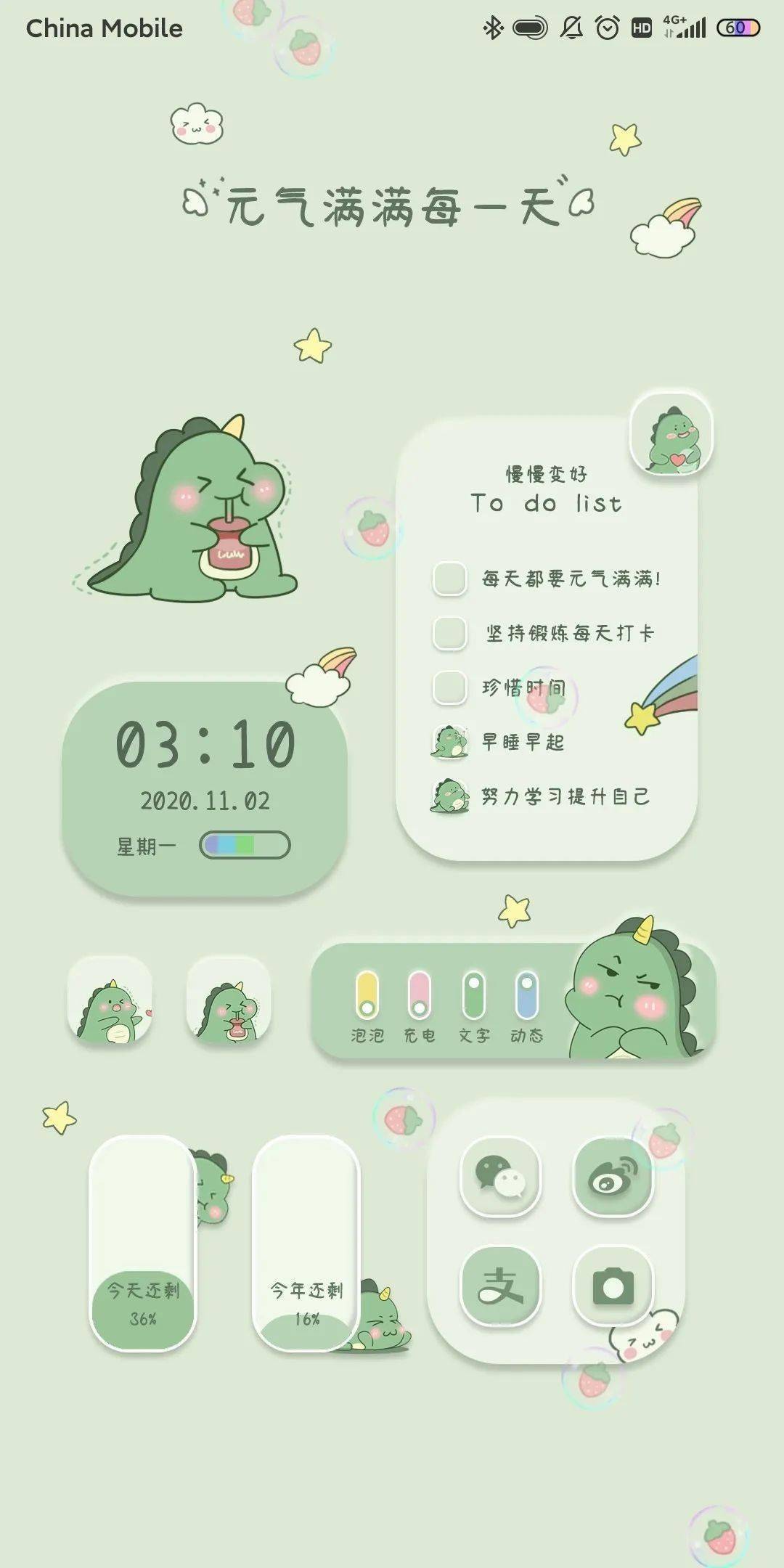Uncheck the 努力学习提升自己 to-do item

pos(450,796)
